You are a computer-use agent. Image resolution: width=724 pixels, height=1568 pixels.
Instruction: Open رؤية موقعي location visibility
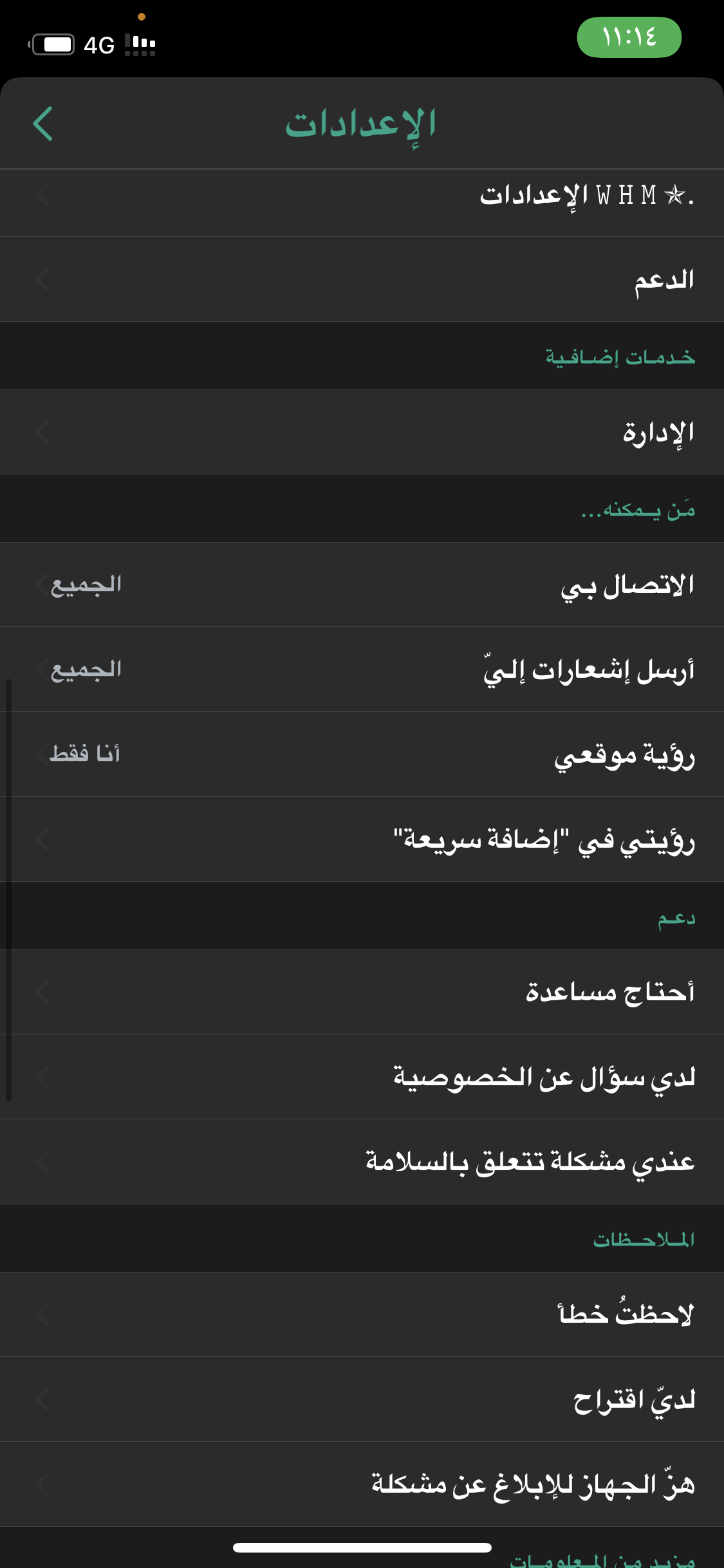[362, 754]
